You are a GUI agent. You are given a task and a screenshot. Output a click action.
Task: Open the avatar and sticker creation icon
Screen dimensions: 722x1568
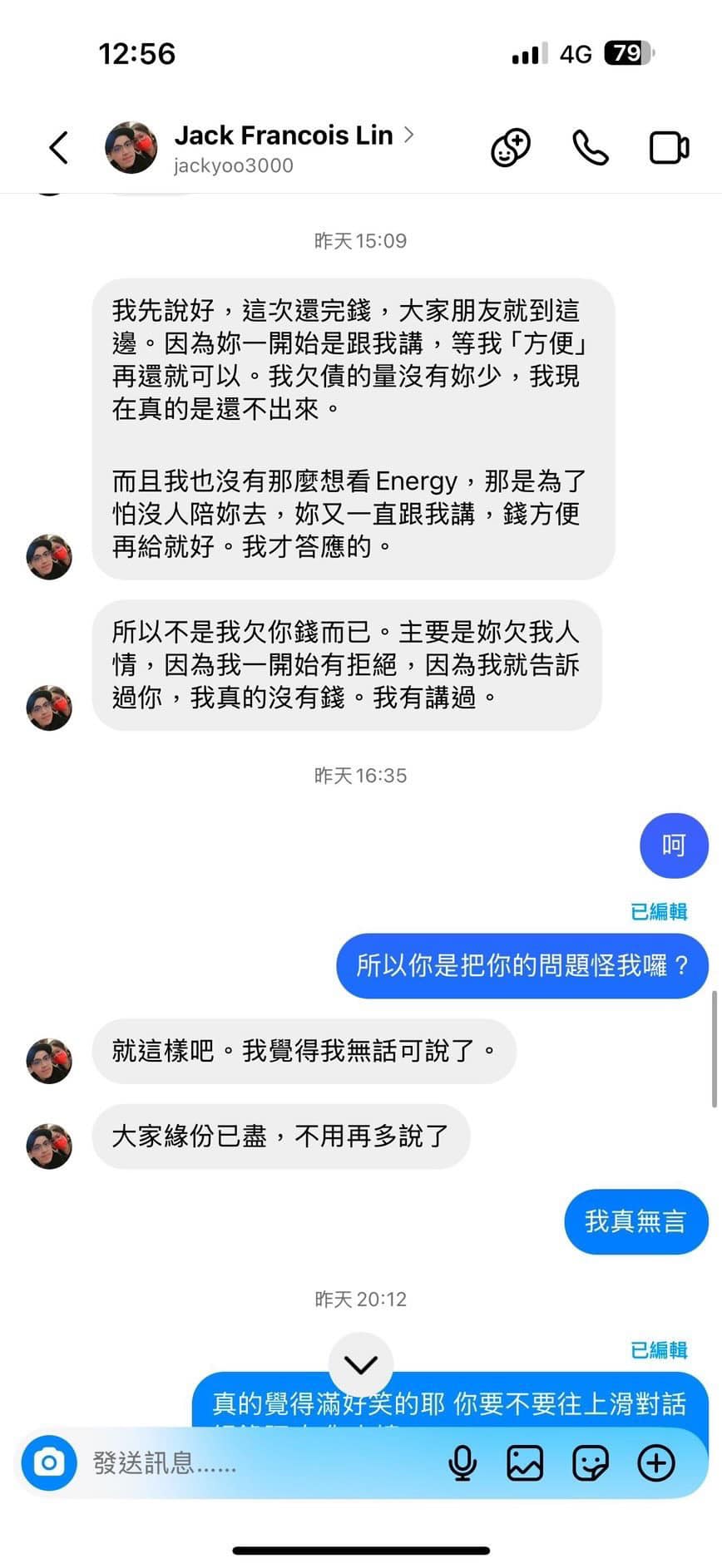(511, 148)
